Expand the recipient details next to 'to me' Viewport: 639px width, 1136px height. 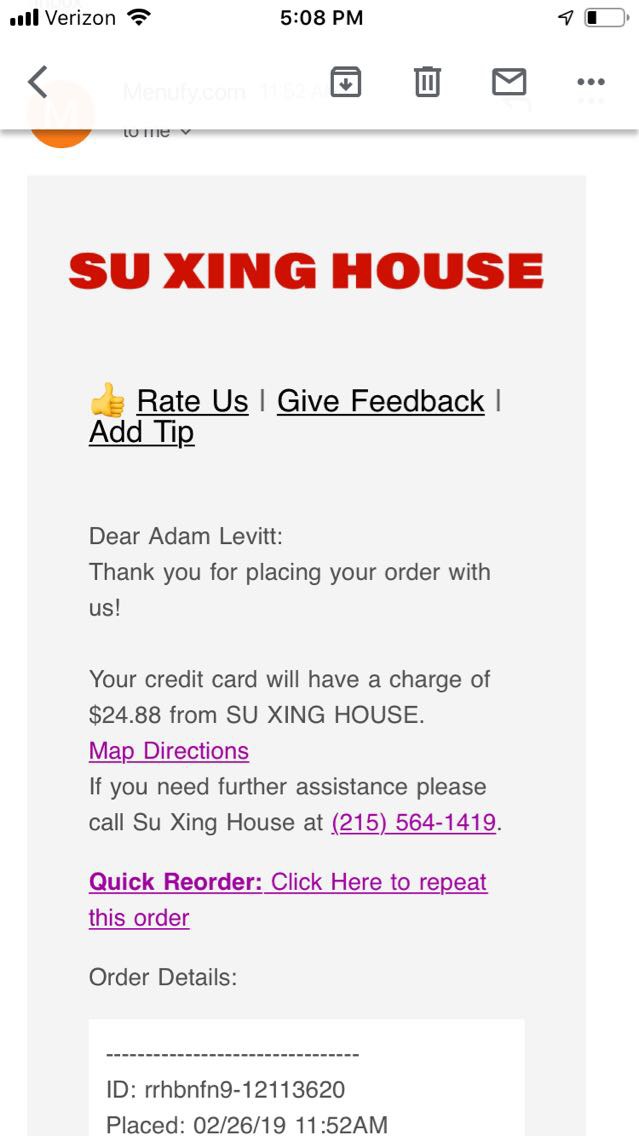point(185,133)
